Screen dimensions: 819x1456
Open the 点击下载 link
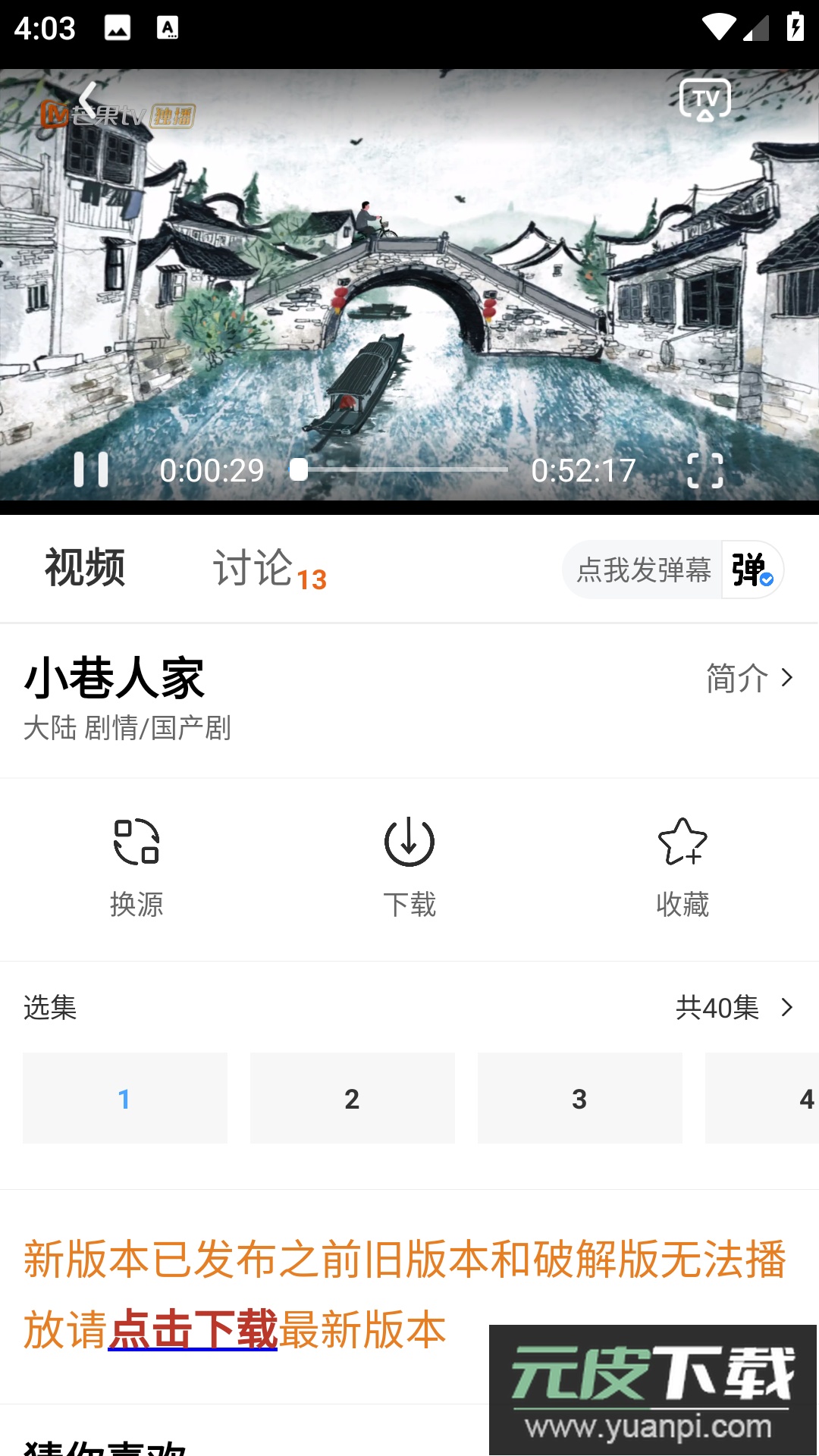[x=193, y=1329]
